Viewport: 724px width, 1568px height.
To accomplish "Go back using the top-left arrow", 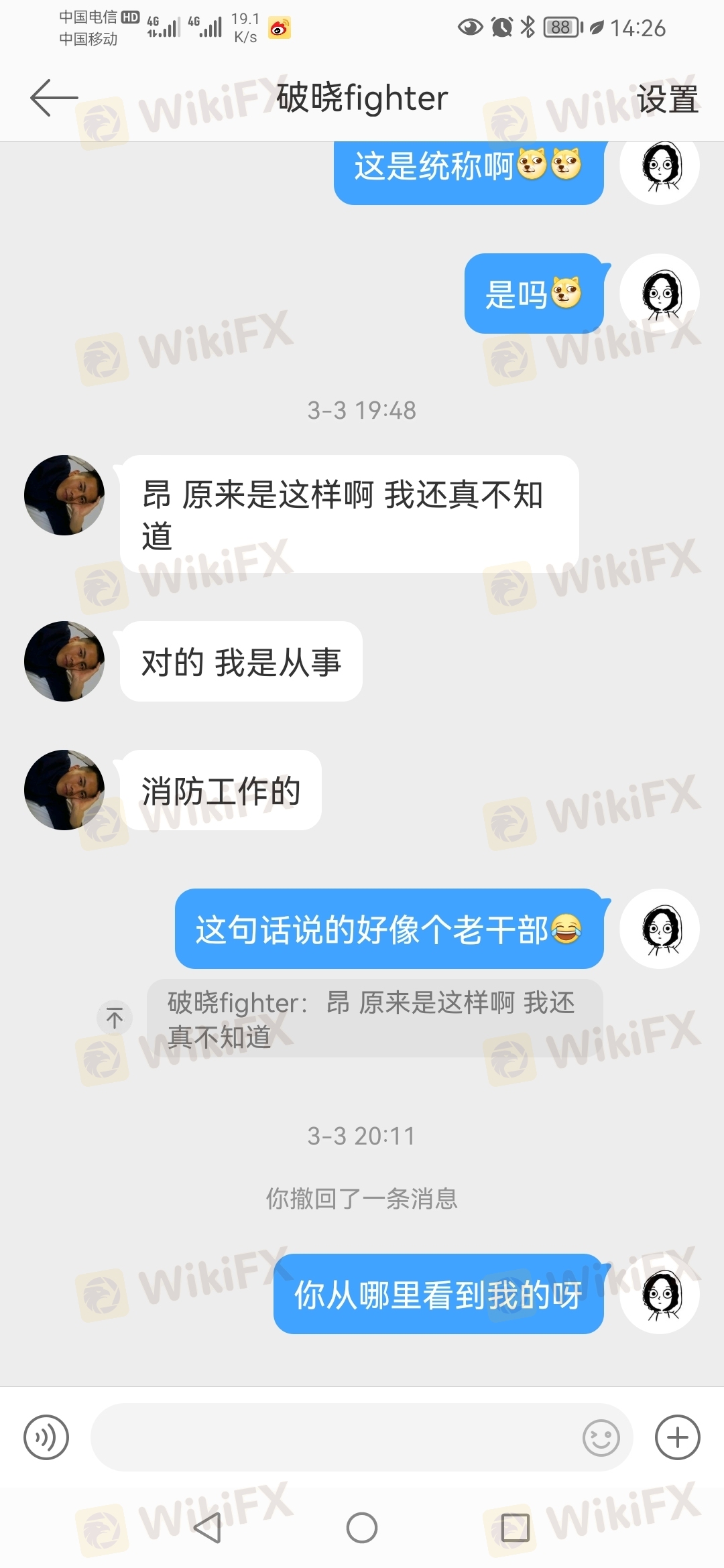I will coord(54,98).
